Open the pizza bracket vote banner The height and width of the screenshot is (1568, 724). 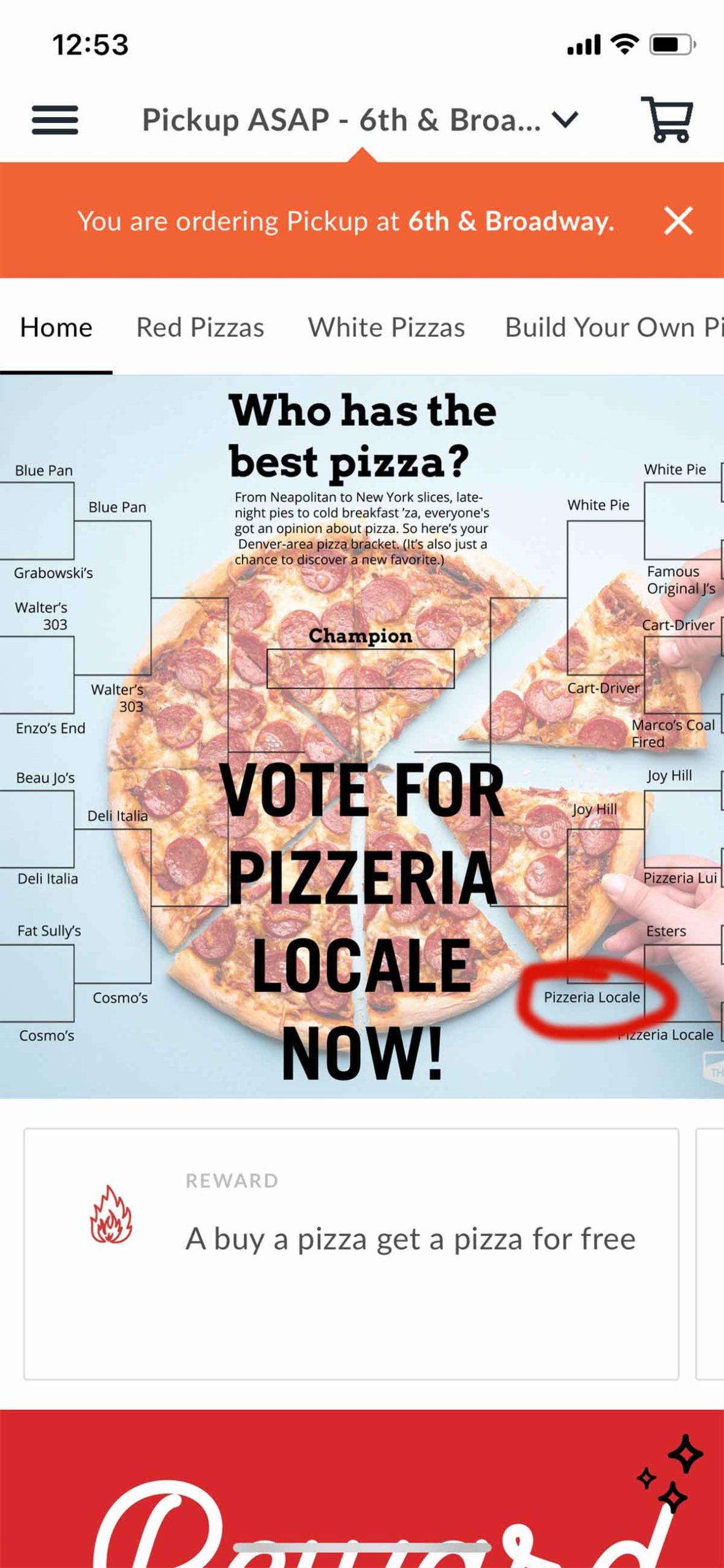point(361,735)
